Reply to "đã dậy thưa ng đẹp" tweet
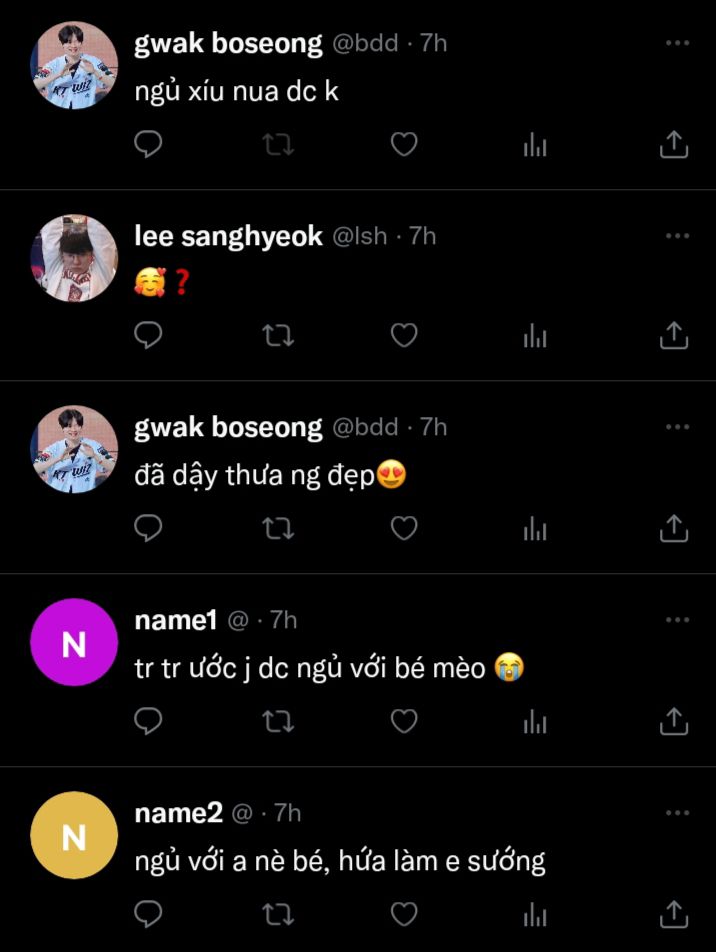Screen dimensions: 716x952 148,528
